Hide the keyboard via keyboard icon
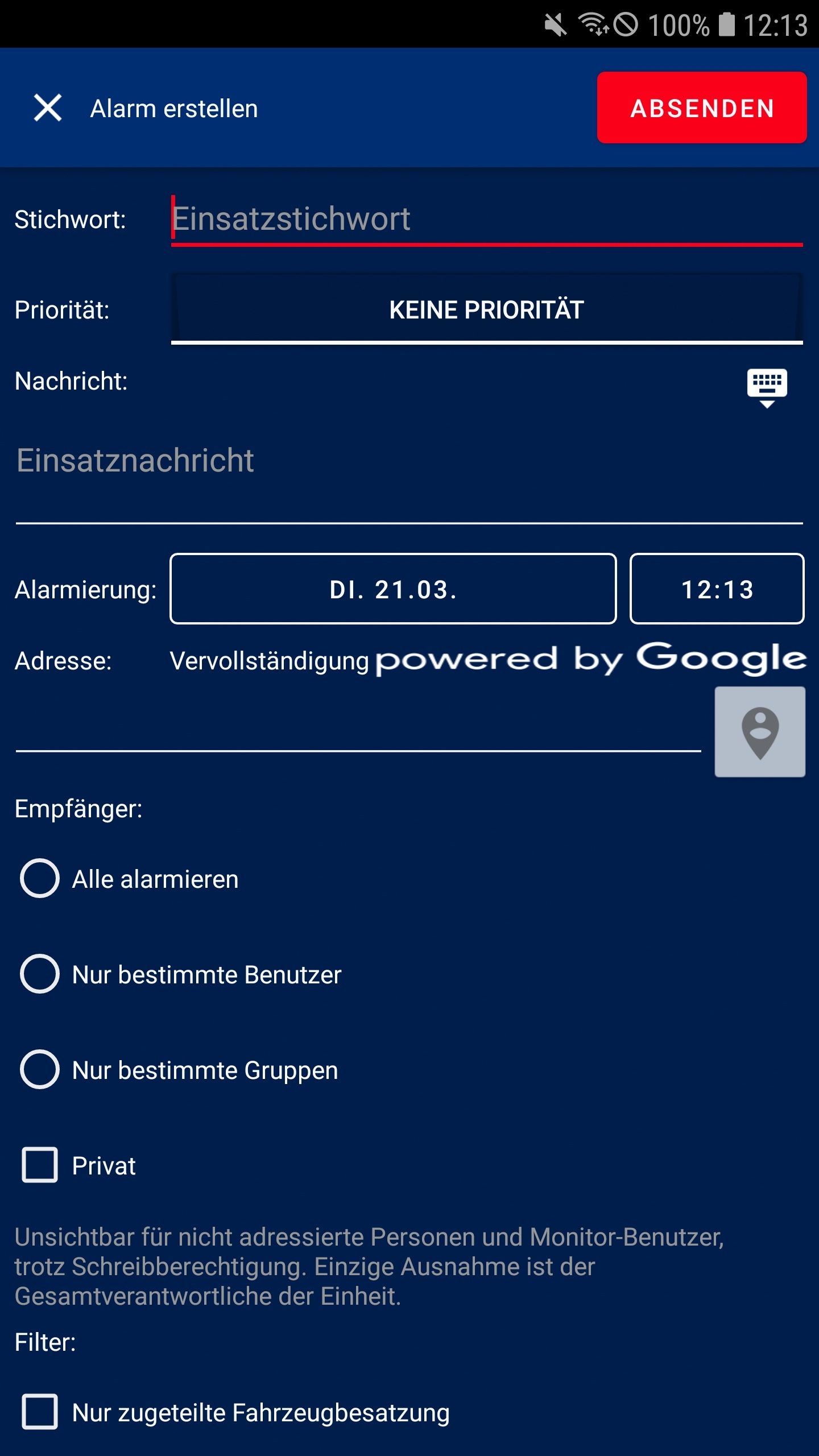 [x=767, y=387]
